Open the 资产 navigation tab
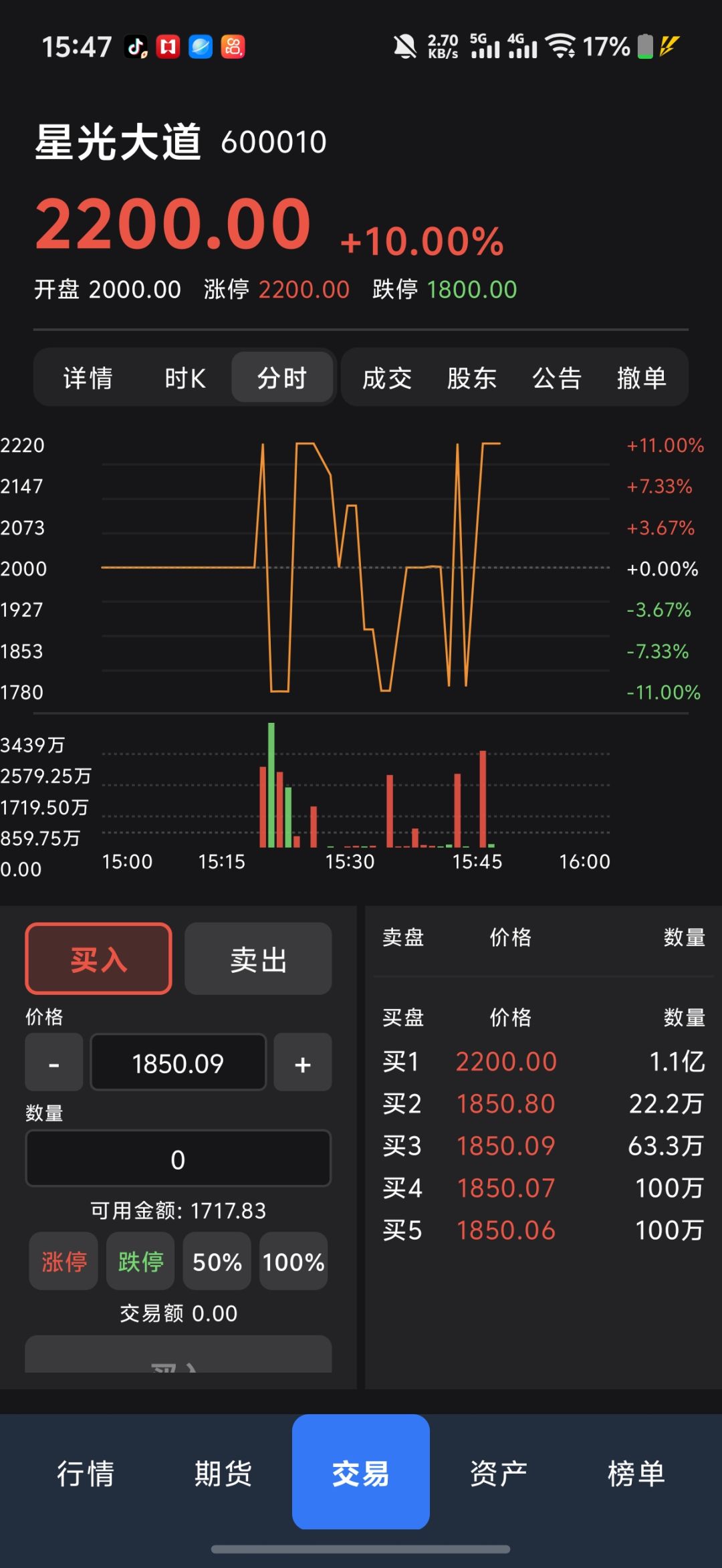This screenshot has width=722, height=1568. [x=499, y=1473]
